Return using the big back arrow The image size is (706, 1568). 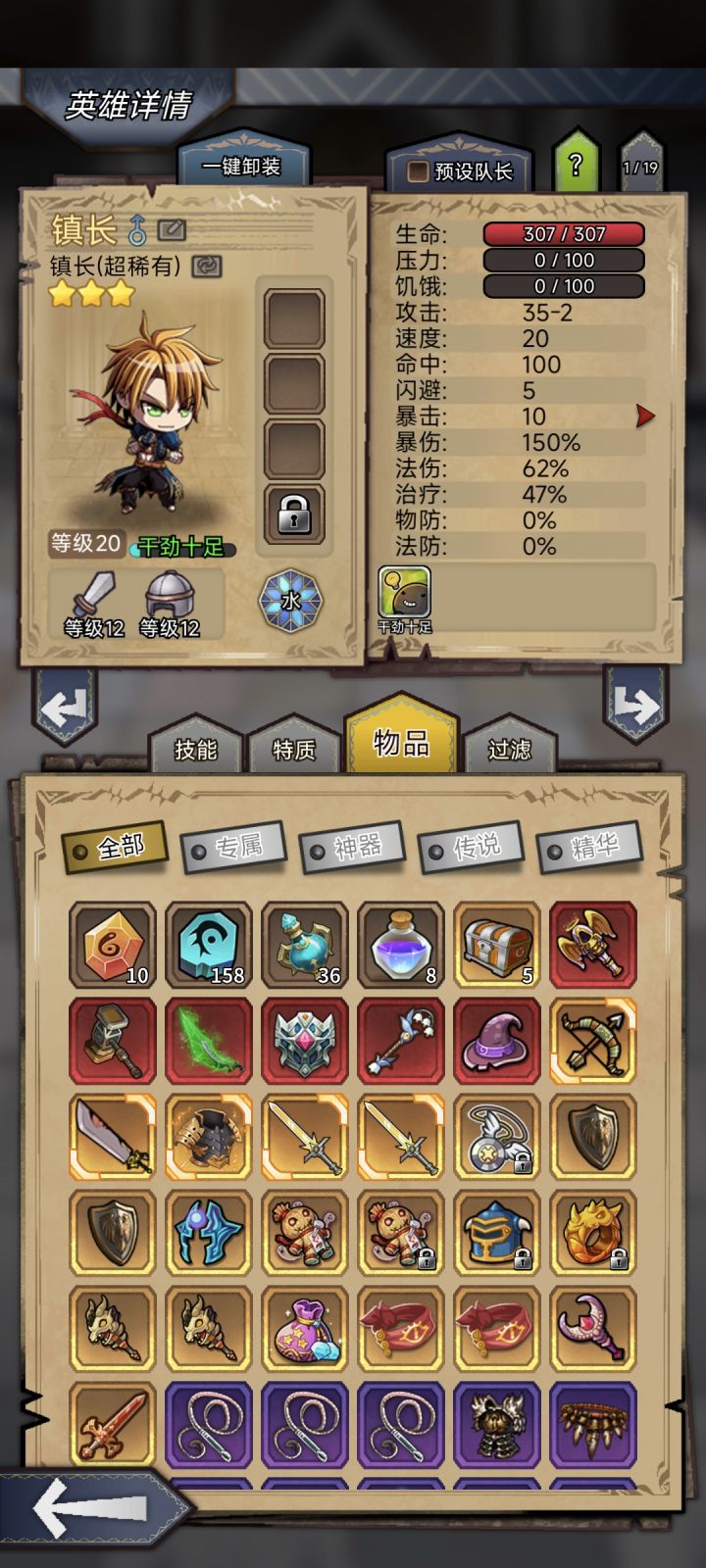click(90, 1509)
